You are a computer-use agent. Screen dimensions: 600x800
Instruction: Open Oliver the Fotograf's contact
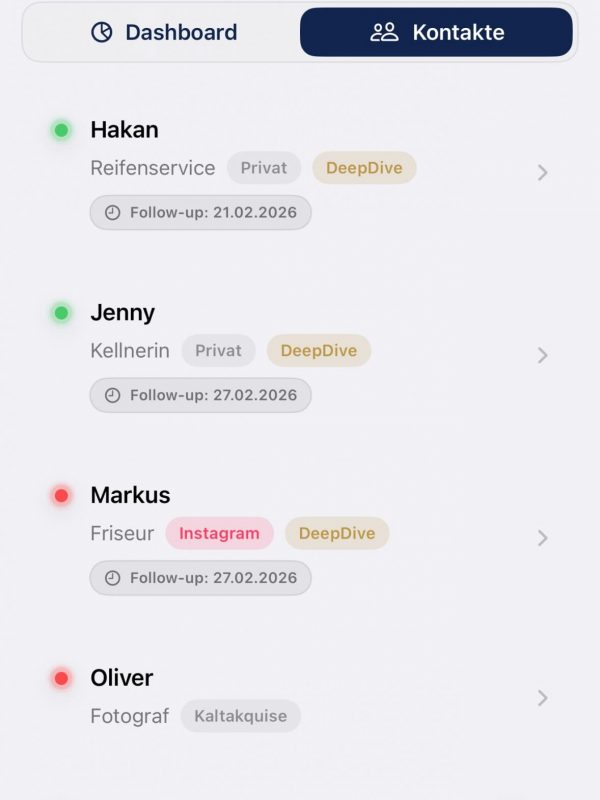click(x=300, y=697)
